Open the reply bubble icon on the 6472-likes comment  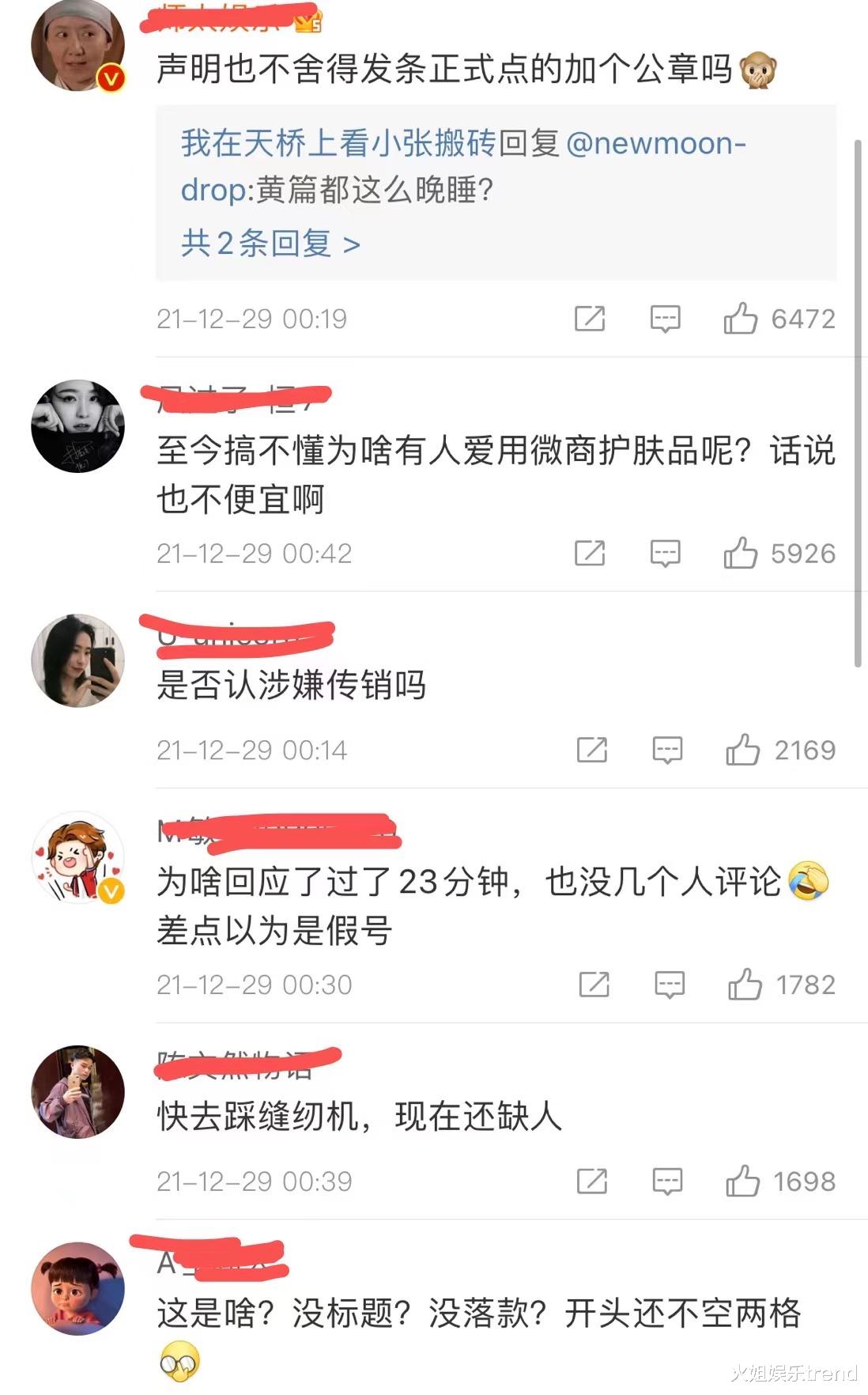[666, 318]
